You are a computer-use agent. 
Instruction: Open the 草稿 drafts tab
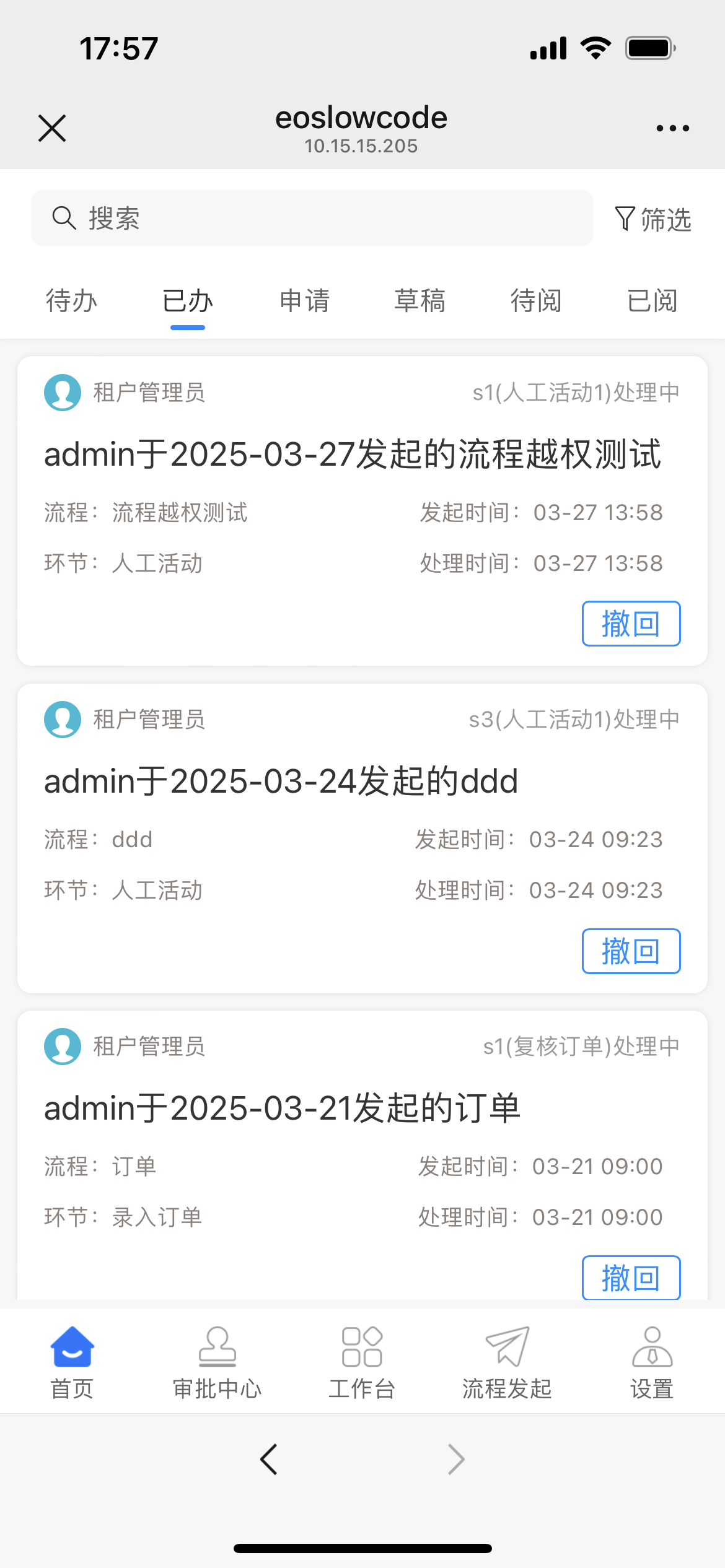tap(420, 301)
